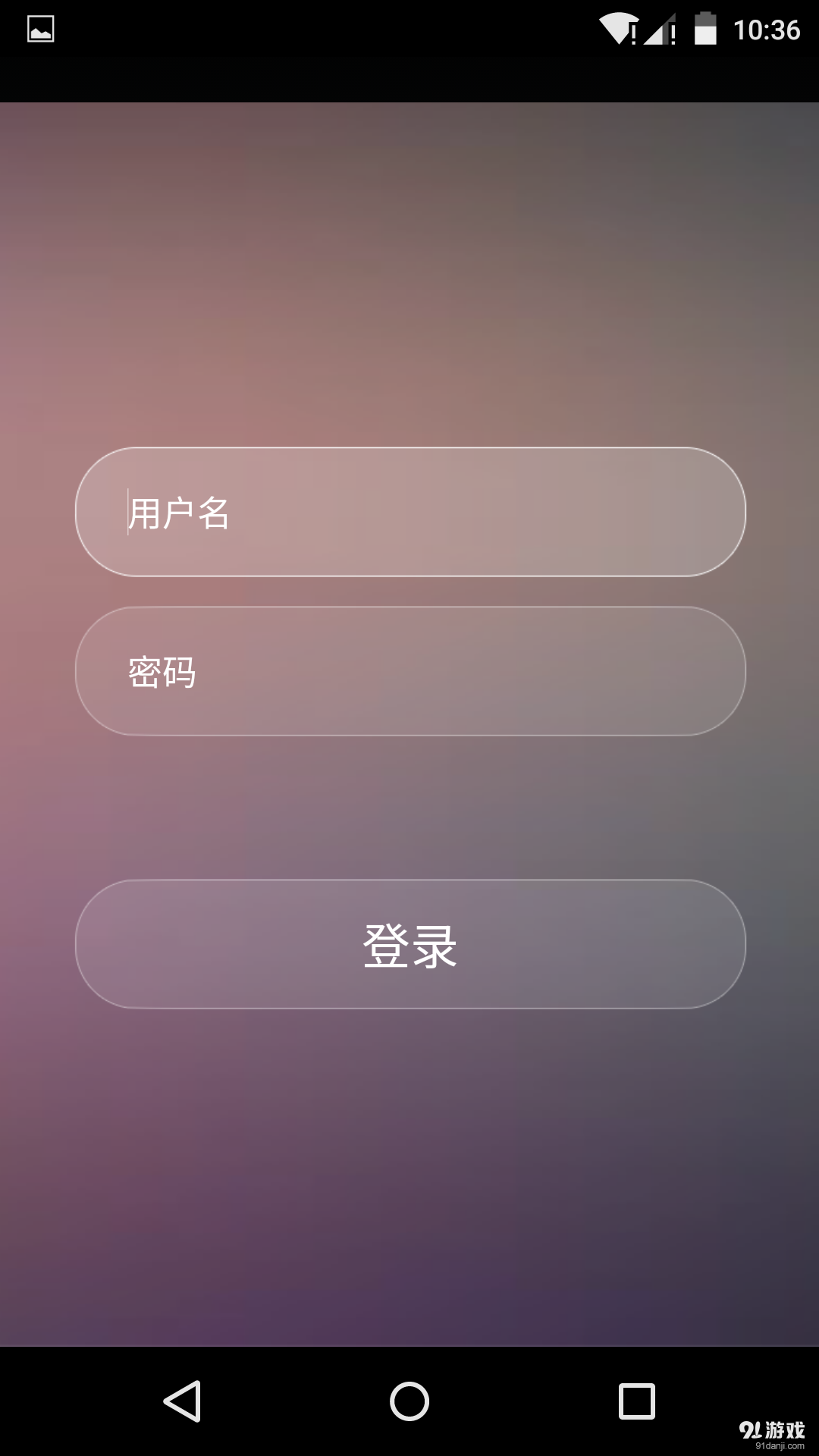Tap the blurred wallpaper background area
Screen dimensions: 819x1456
coord(409,1175)
